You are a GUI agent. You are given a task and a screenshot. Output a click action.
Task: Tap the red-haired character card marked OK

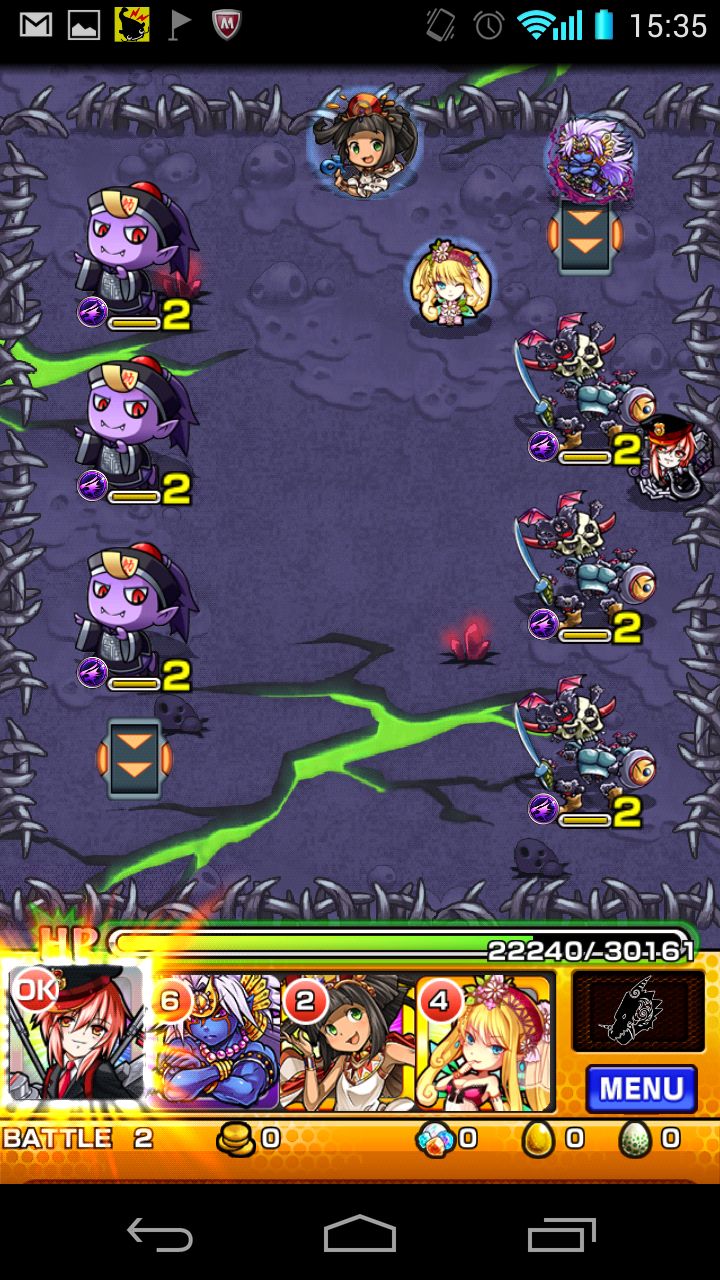[78, 1038]
